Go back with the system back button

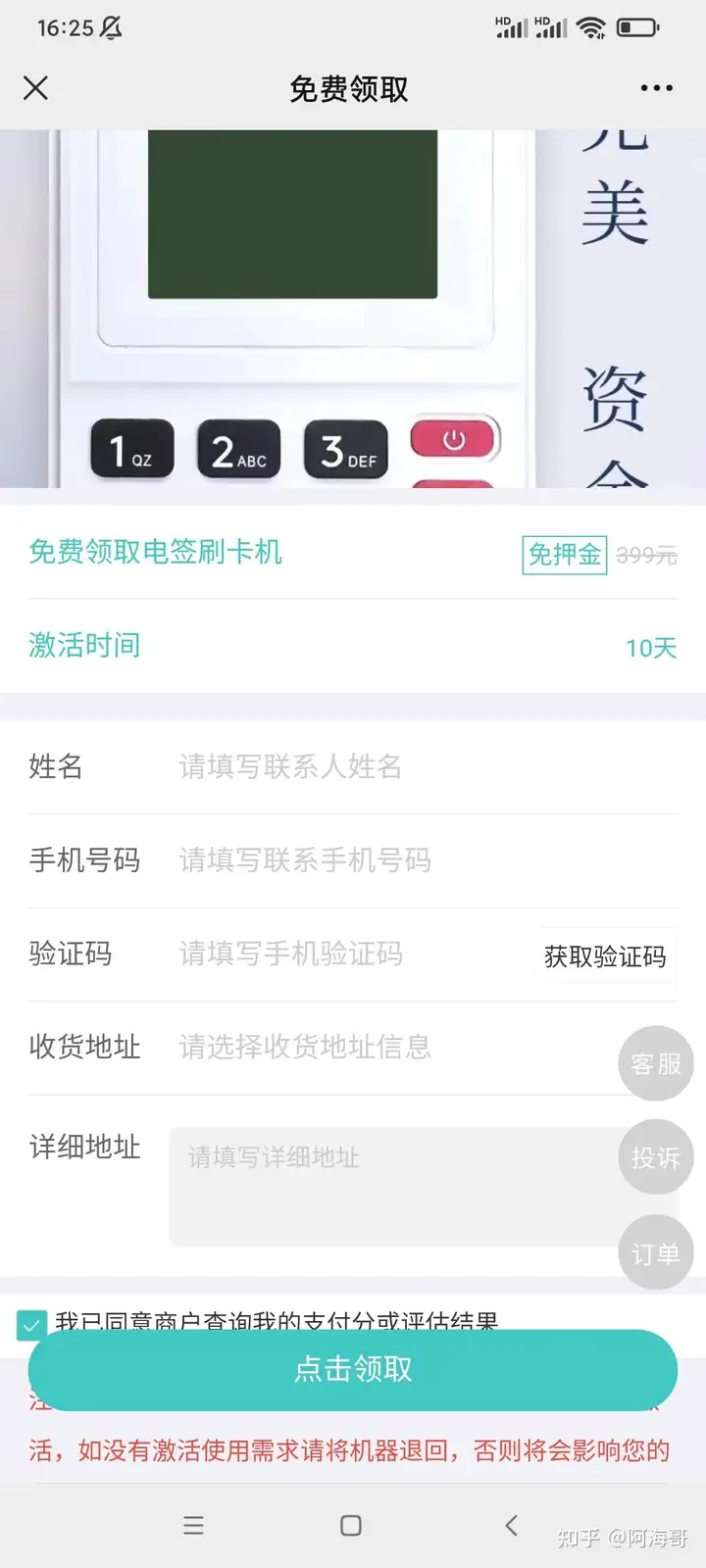coord(511,1525)
